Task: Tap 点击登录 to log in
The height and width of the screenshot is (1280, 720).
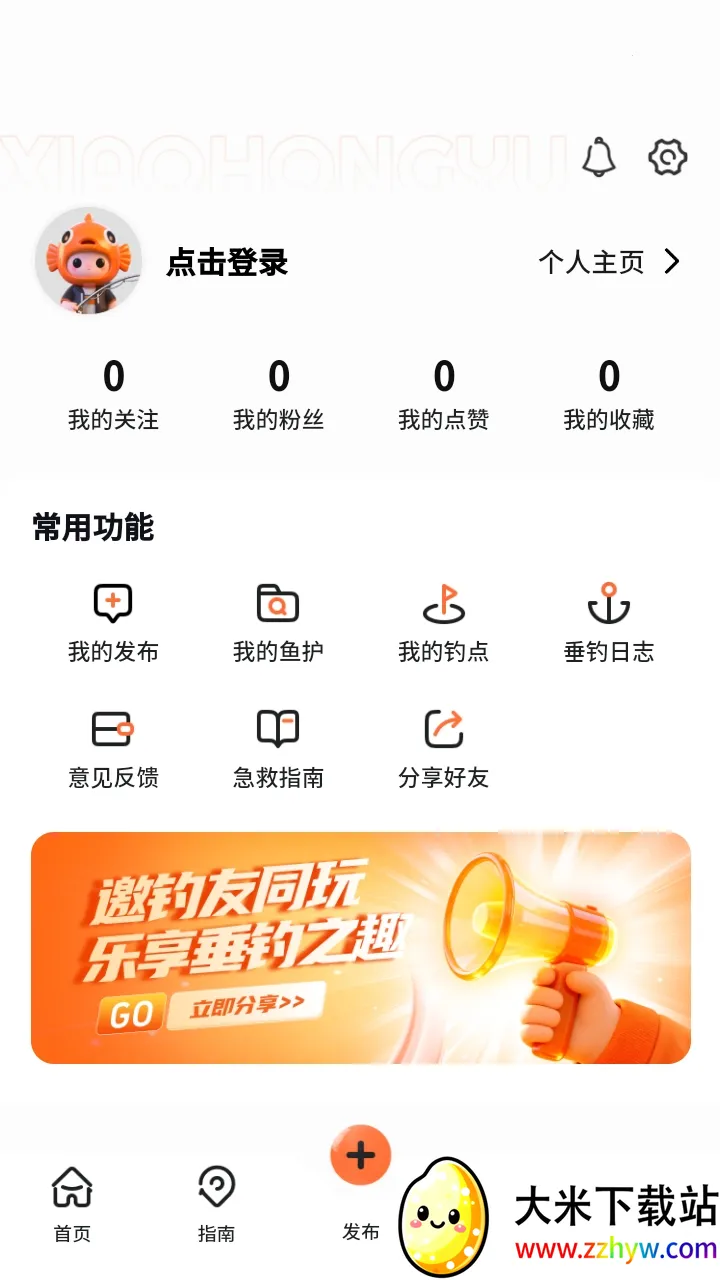Action: pos(226,263)
